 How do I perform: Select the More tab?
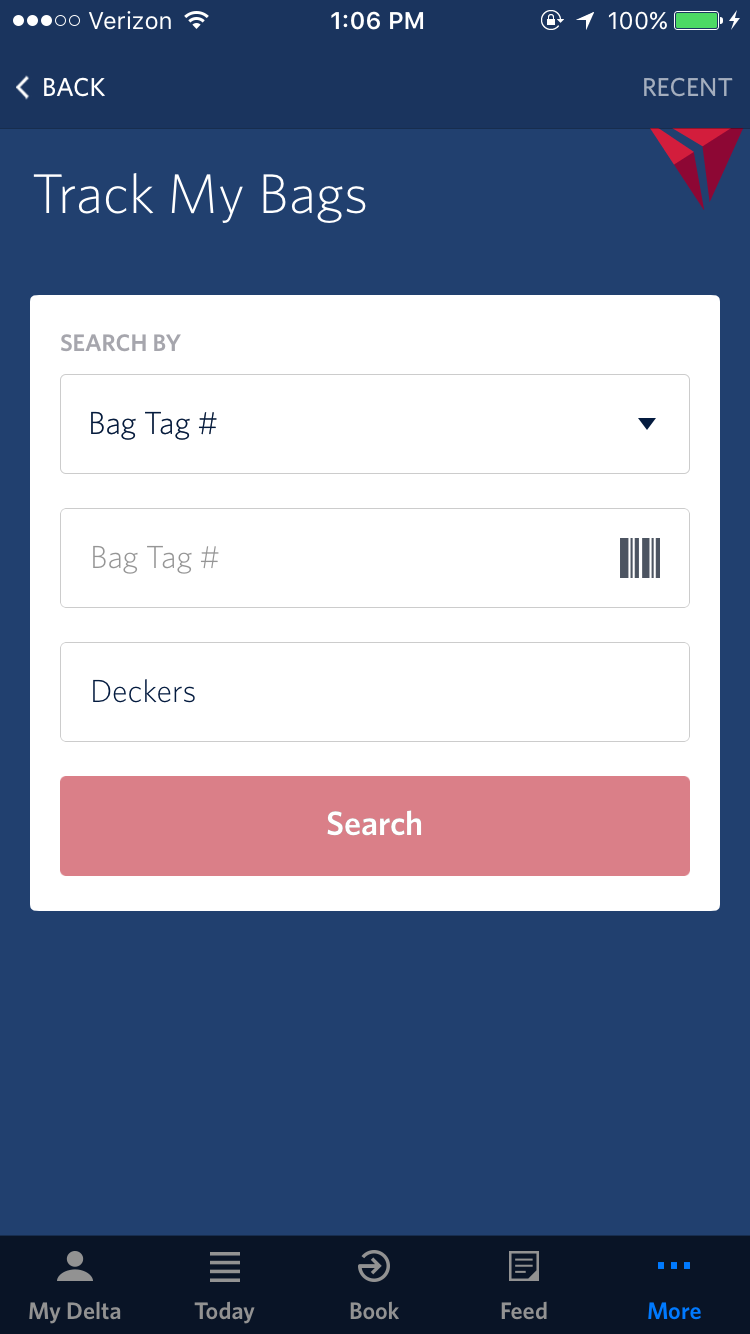[x=674, y=1285]
